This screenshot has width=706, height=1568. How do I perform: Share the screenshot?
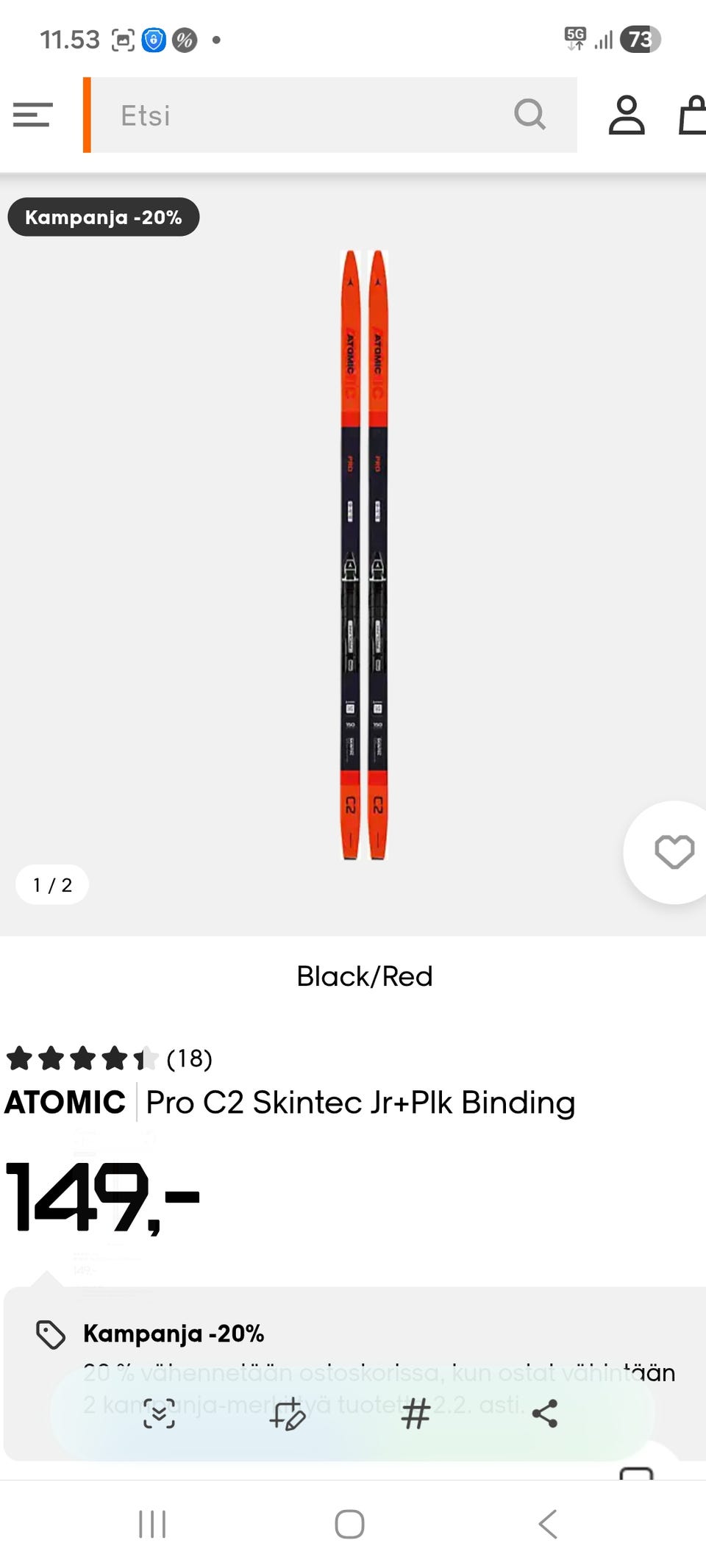coord(544,1413)
